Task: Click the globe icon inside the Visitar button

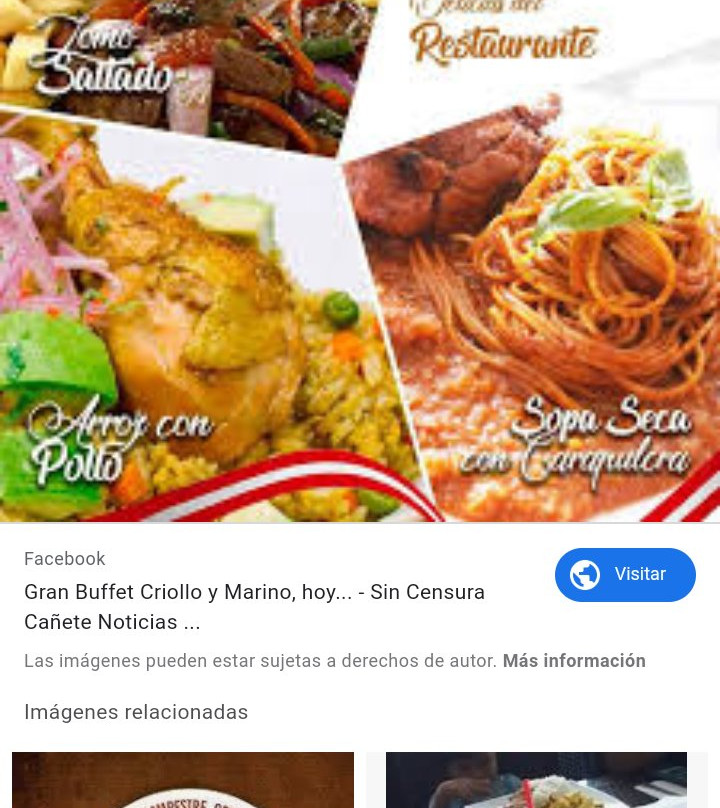Action: [585, 575]
